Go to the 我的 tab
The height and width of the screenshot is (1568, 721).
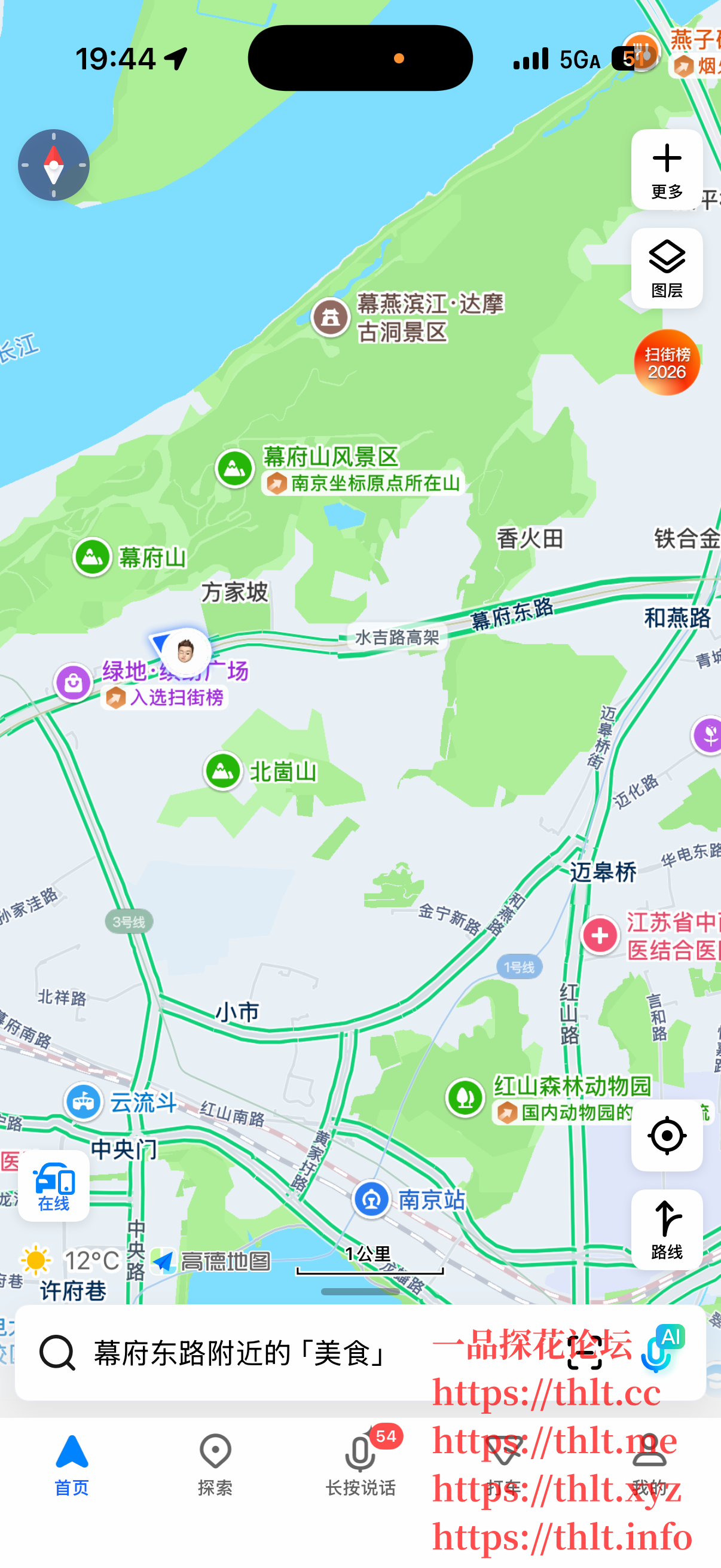click(649, 1464)
